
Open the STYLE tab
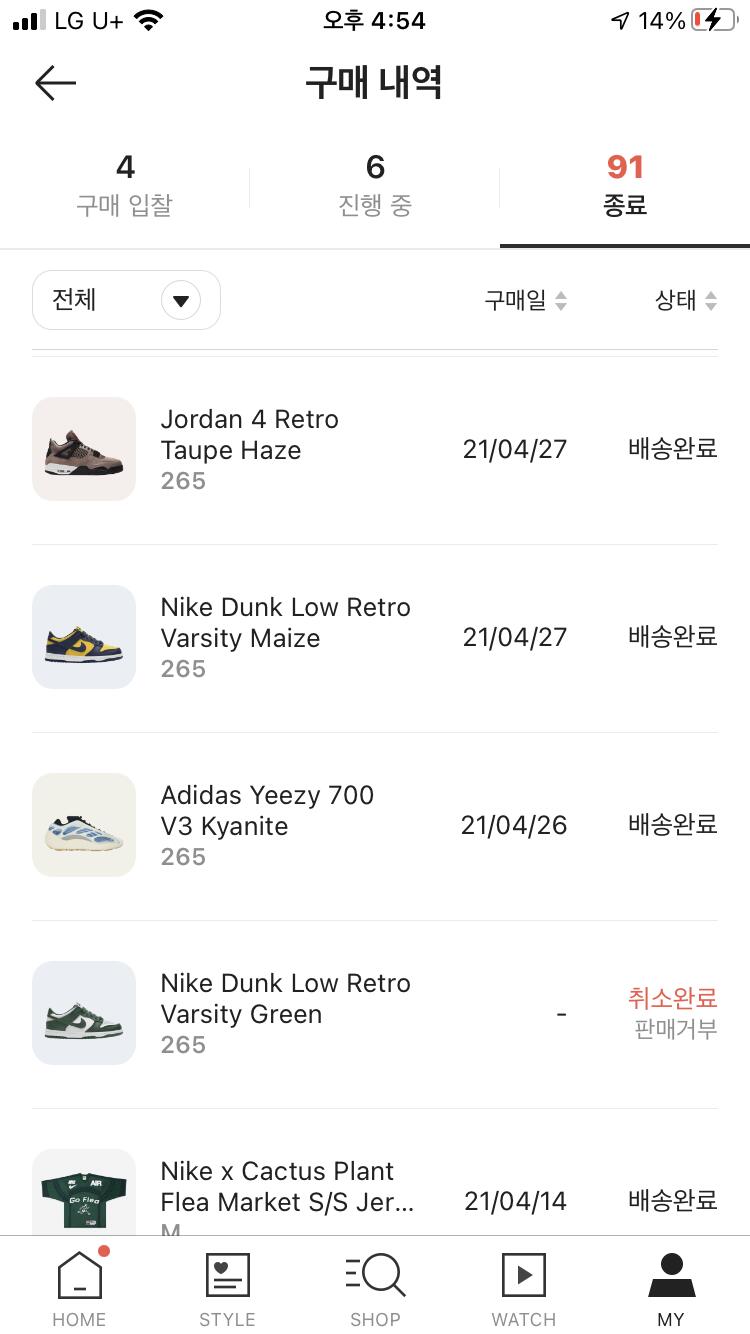[x=227, y=1288]
